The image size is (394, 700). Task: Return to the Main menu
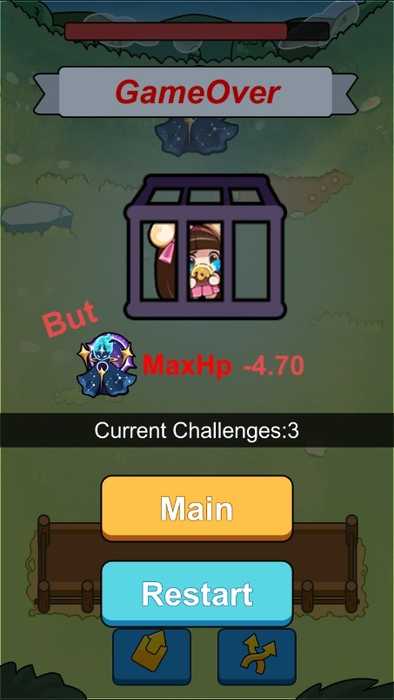[197, 508]
